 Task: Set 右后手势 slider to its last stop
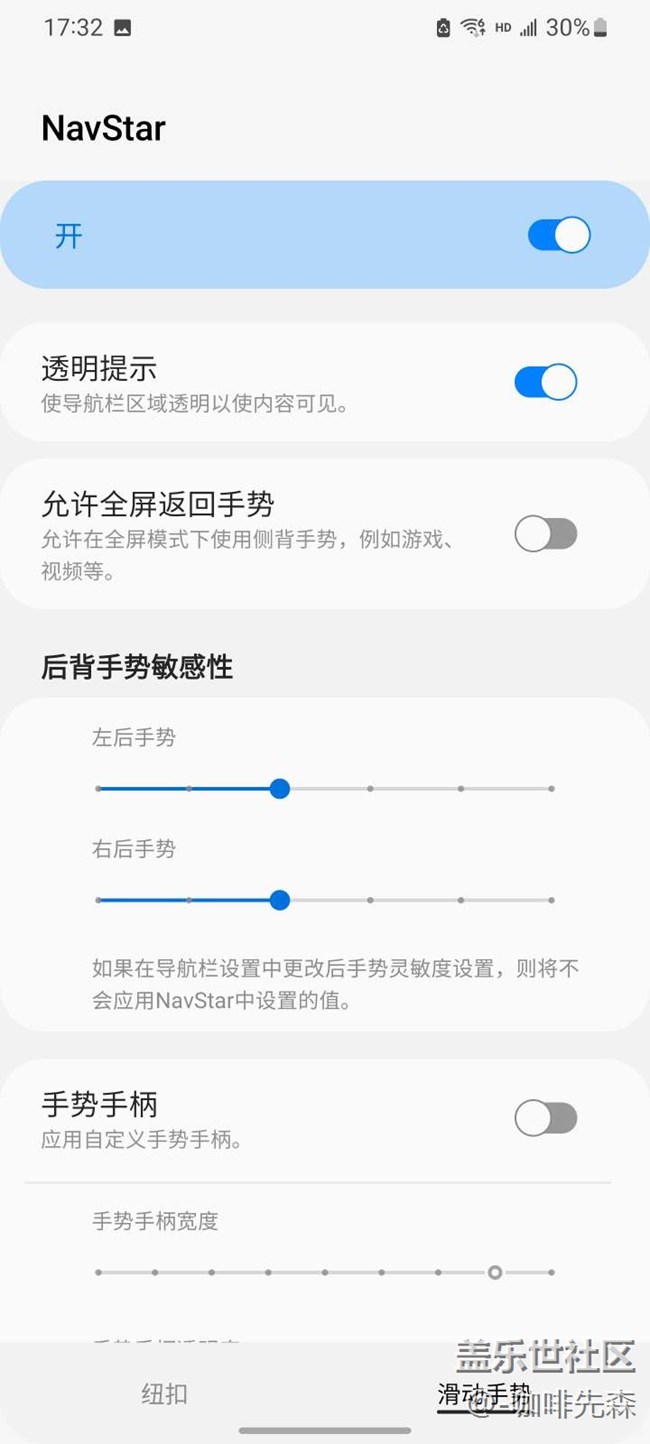click(551, 900)
